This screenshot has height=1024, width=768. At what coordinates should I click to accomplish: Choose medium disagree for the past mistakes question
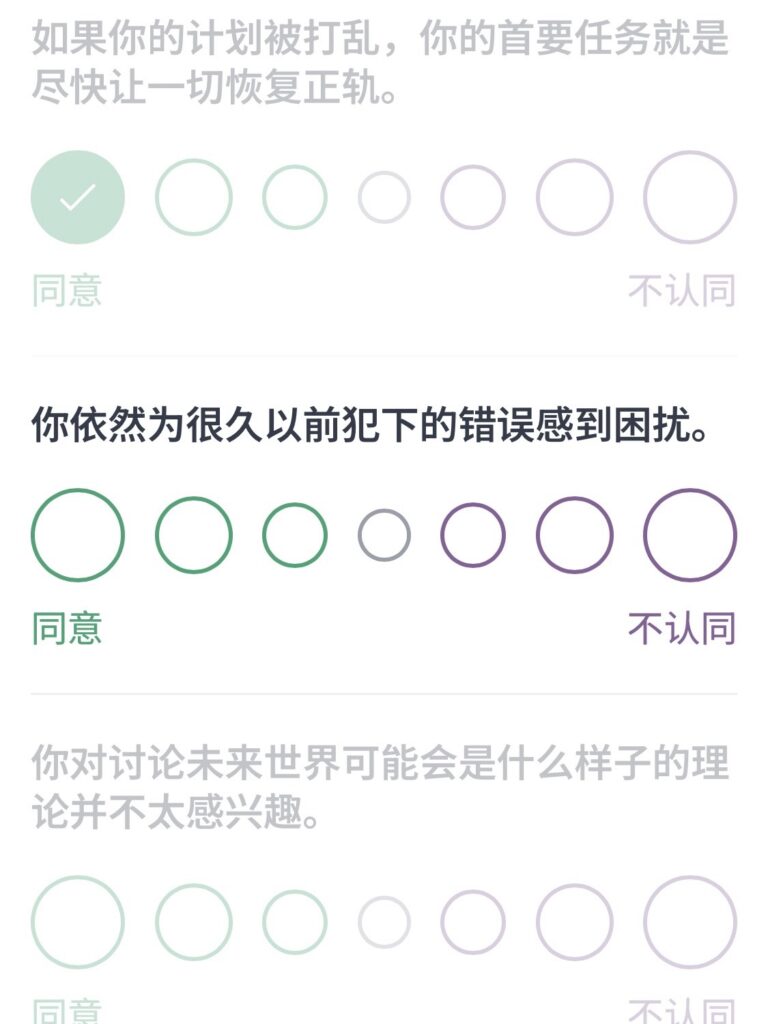(x=574, y=535)
